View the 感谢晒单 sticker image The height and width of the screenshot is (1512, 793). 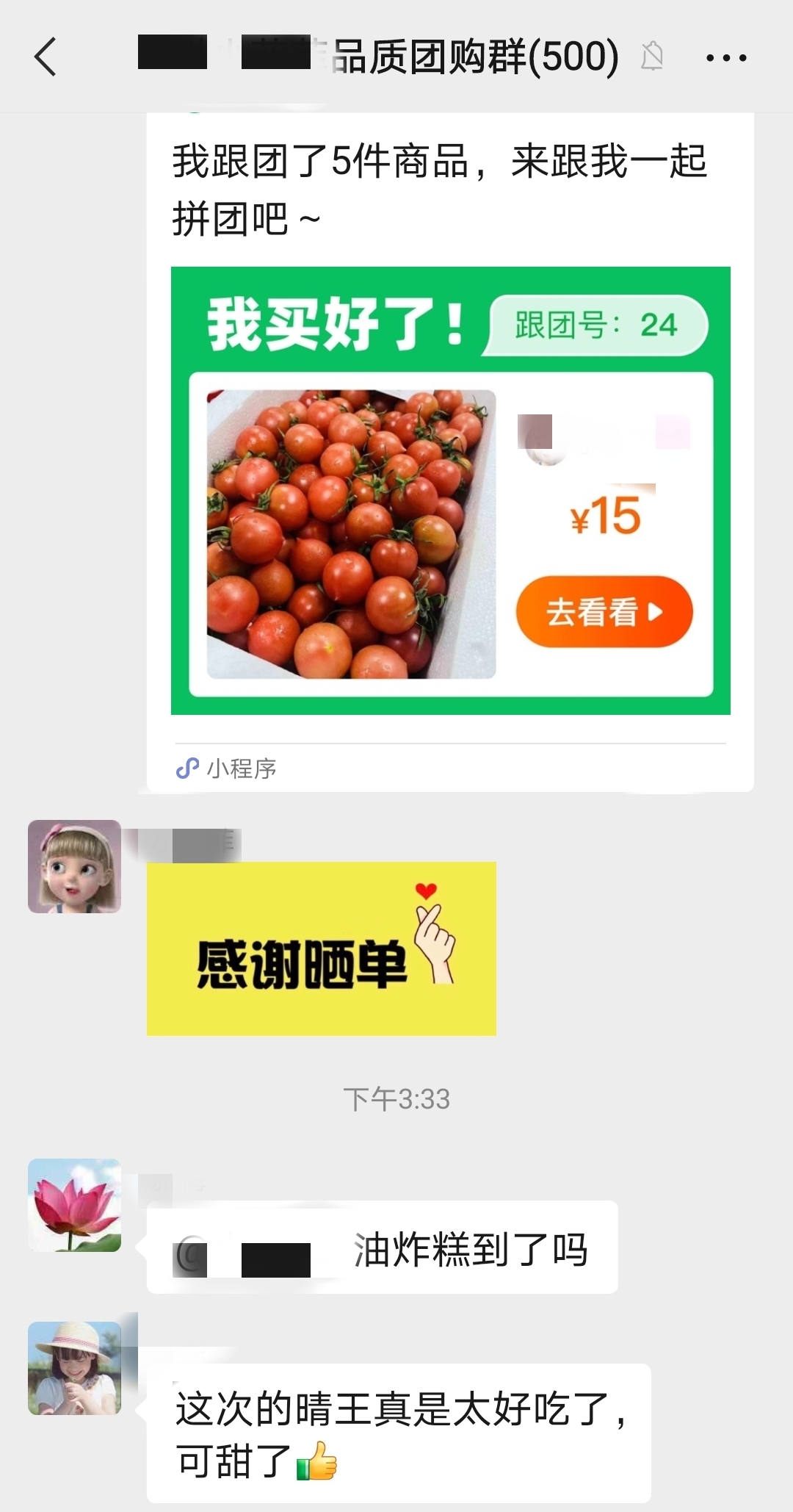(x=321, y=948)
